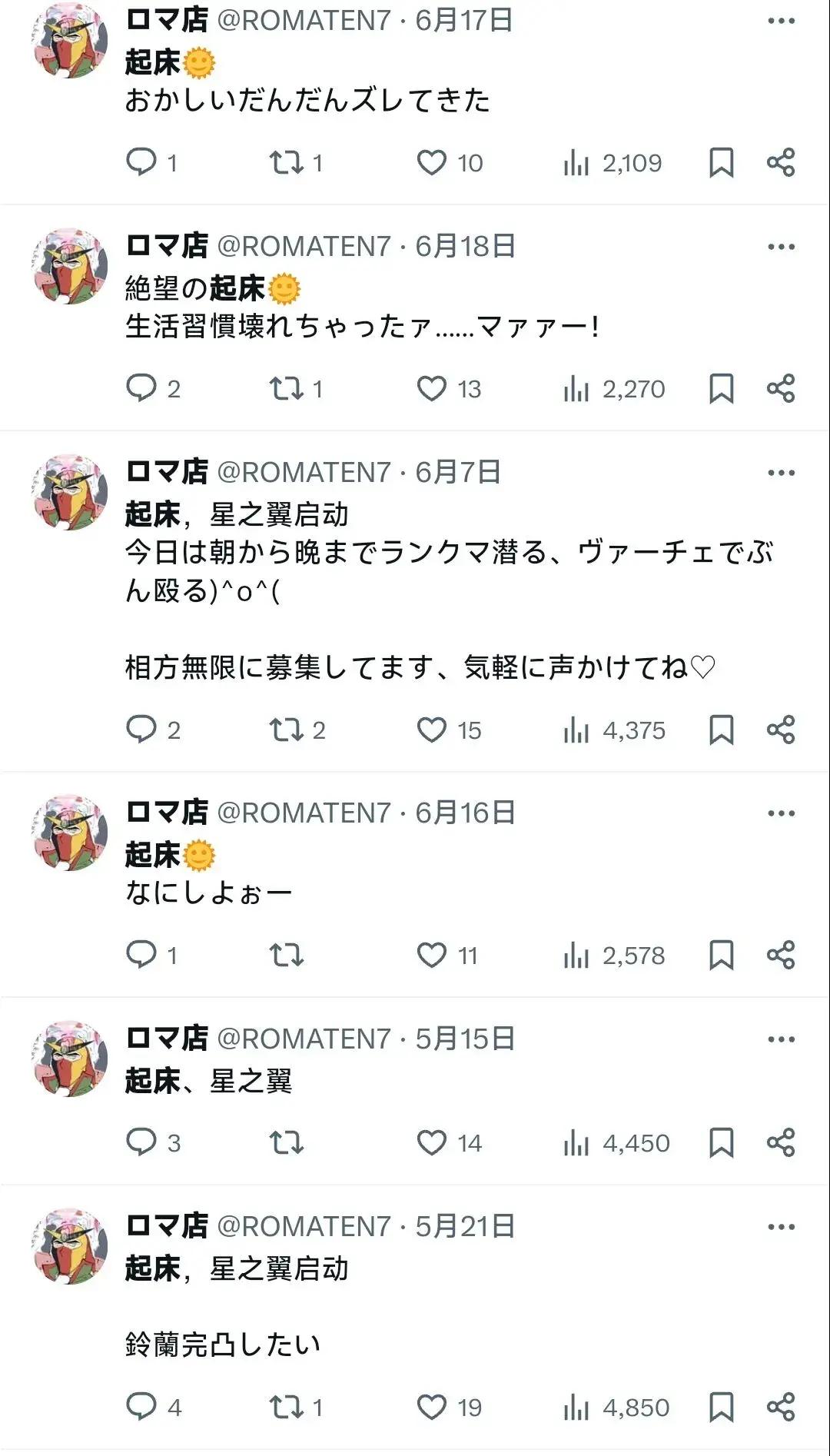
Task: Bookmark the 5月21日 tweet
Action: [x=721, y=1407]
